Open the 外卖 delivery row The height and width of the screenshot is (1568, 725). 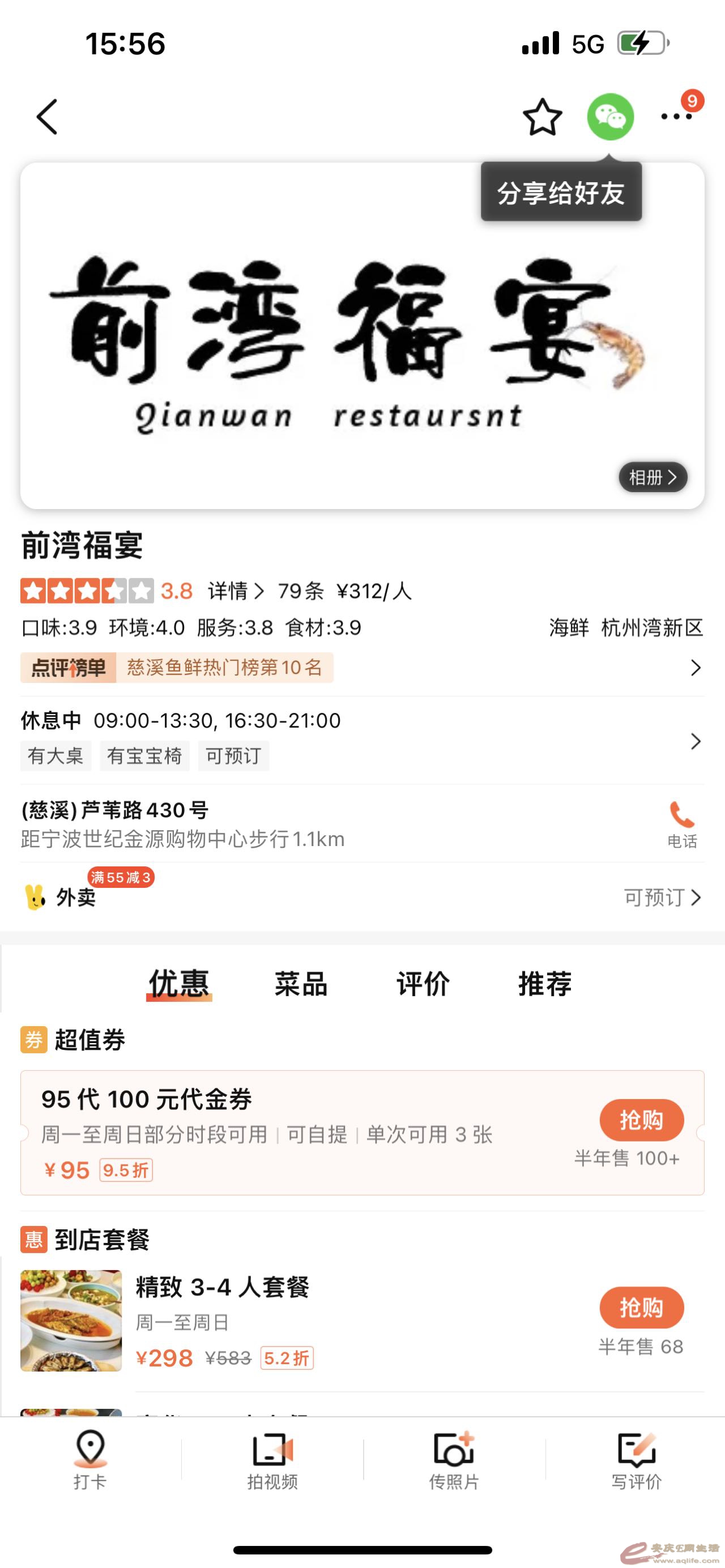click(75, 897)
